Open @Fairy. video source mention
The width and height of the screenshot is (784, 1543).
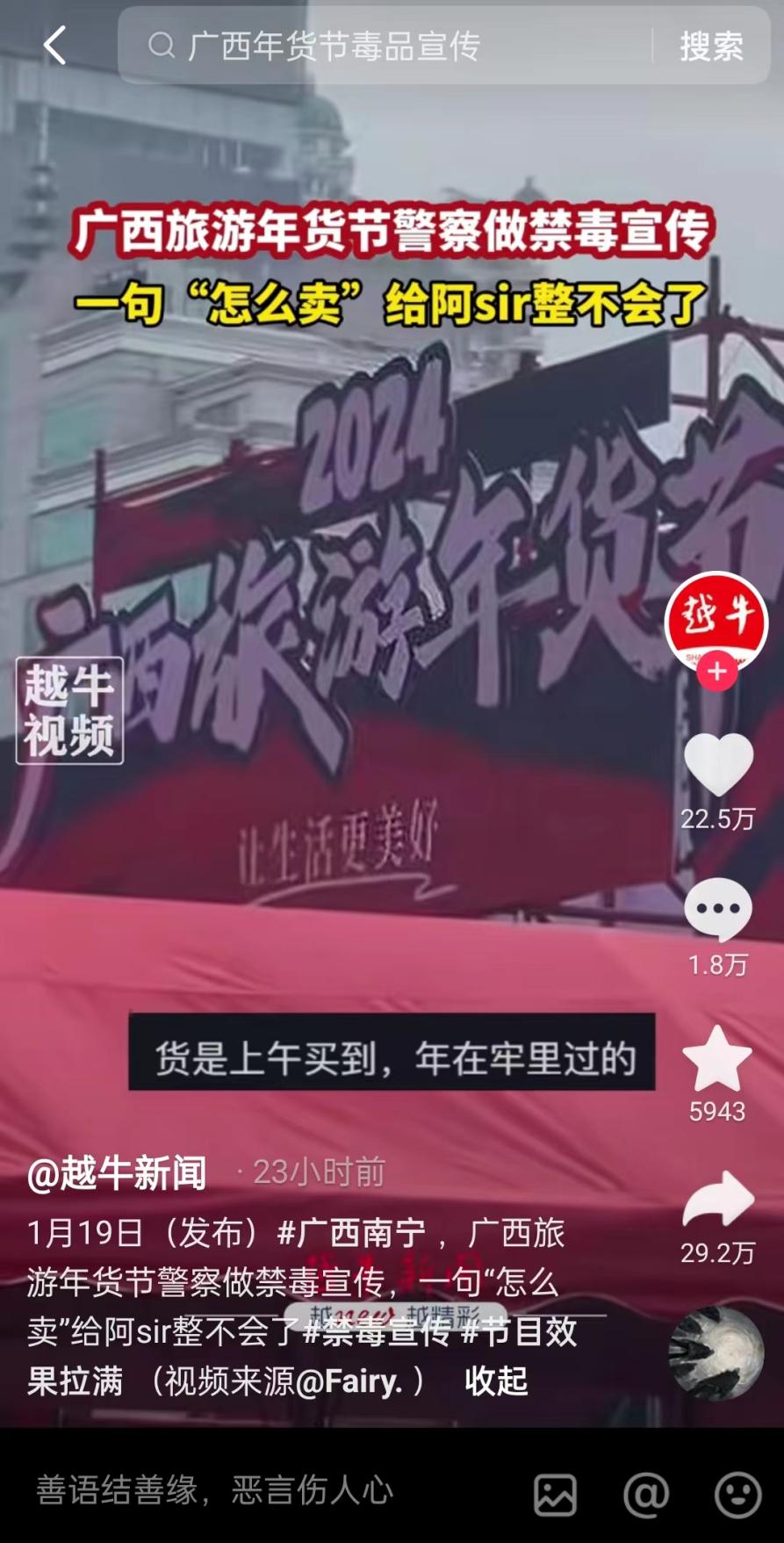pyautogui.click(x=349, y=1381)
